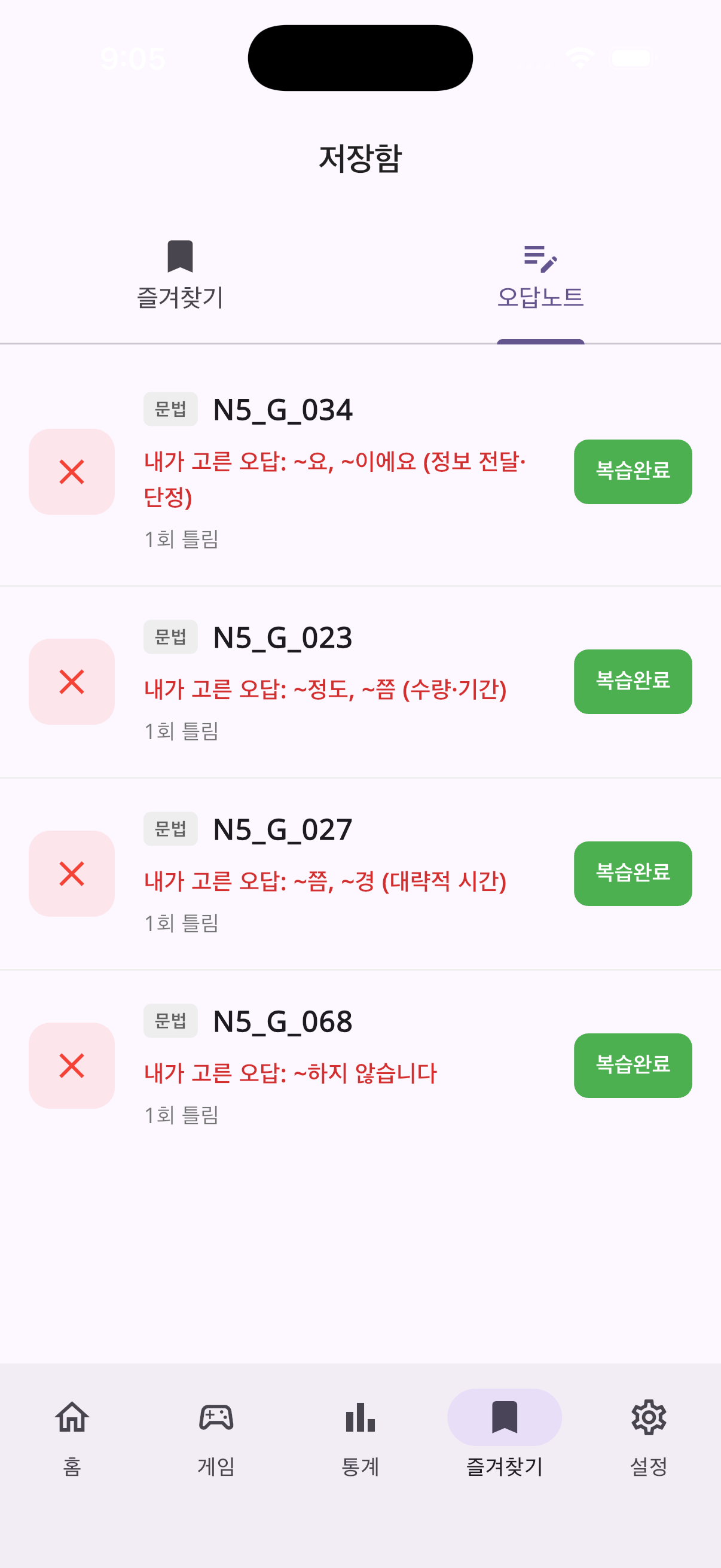This screenshot has width=721, height=1568.
Task: Mark N5_G_034 reviewed with 복습완료 button
Action: 632,471
